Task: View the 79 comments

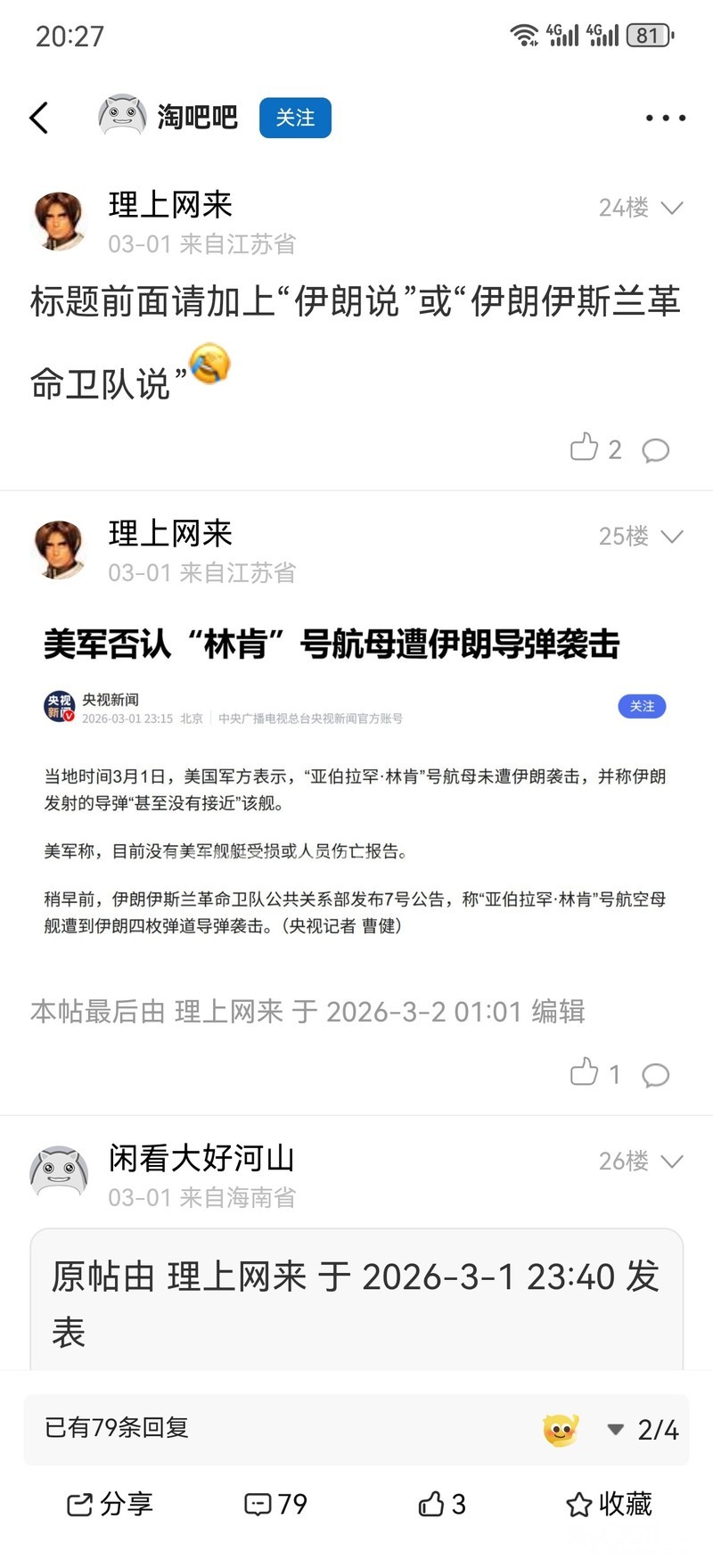Action: [275, 1505]
